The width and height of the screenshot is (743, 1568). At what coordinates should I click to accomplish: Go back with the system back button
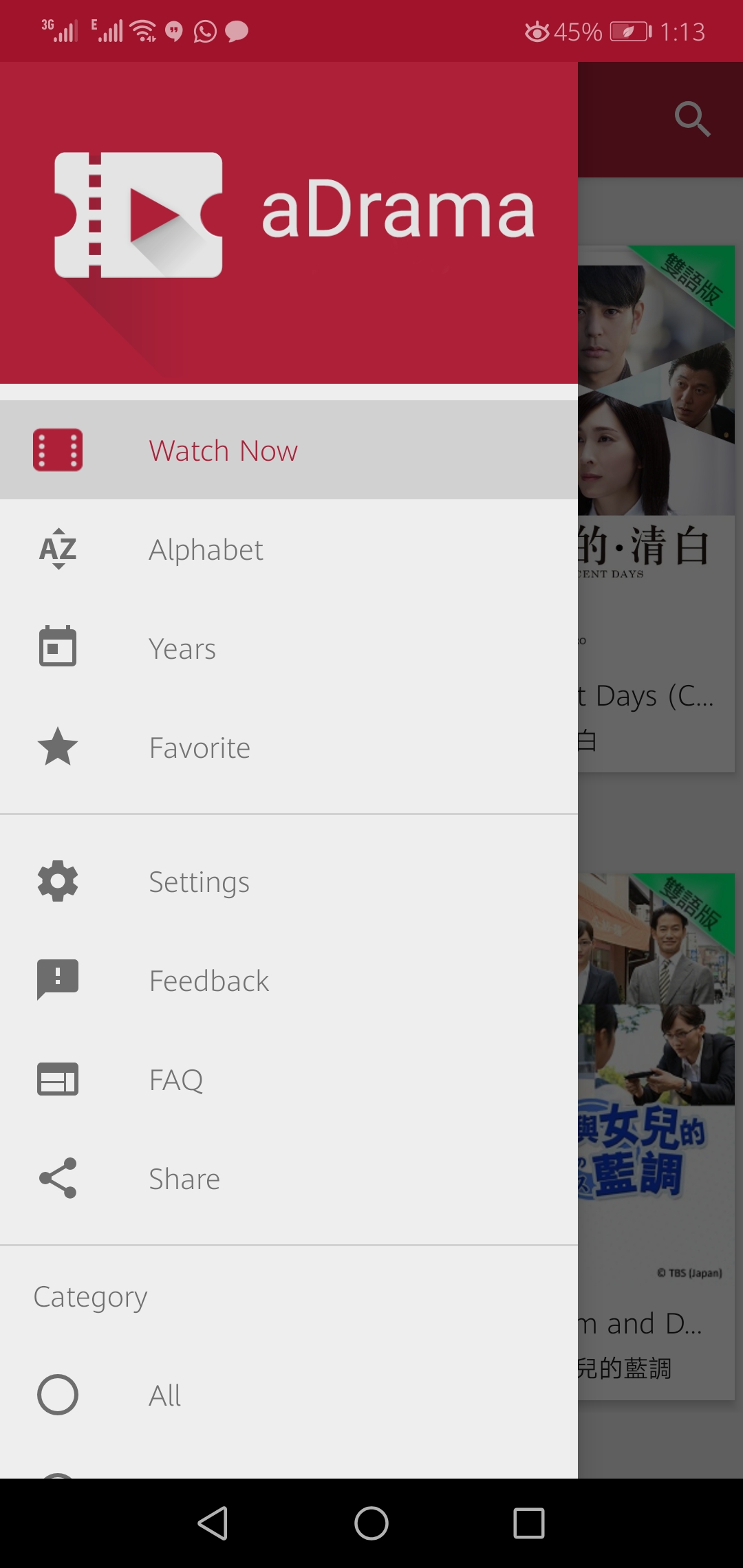tap(213, 1523)
